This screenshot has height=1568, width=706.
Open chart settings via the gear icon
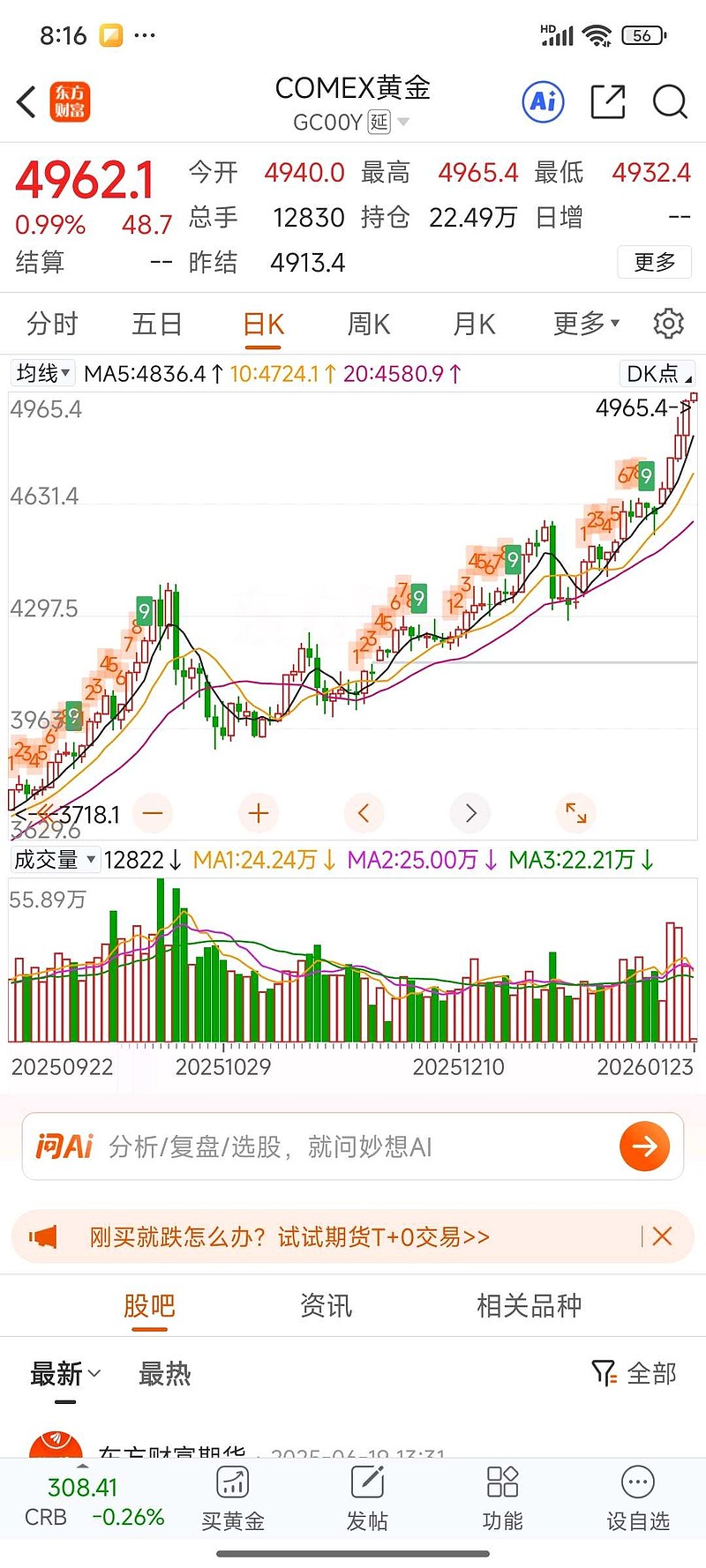(671, 323)
